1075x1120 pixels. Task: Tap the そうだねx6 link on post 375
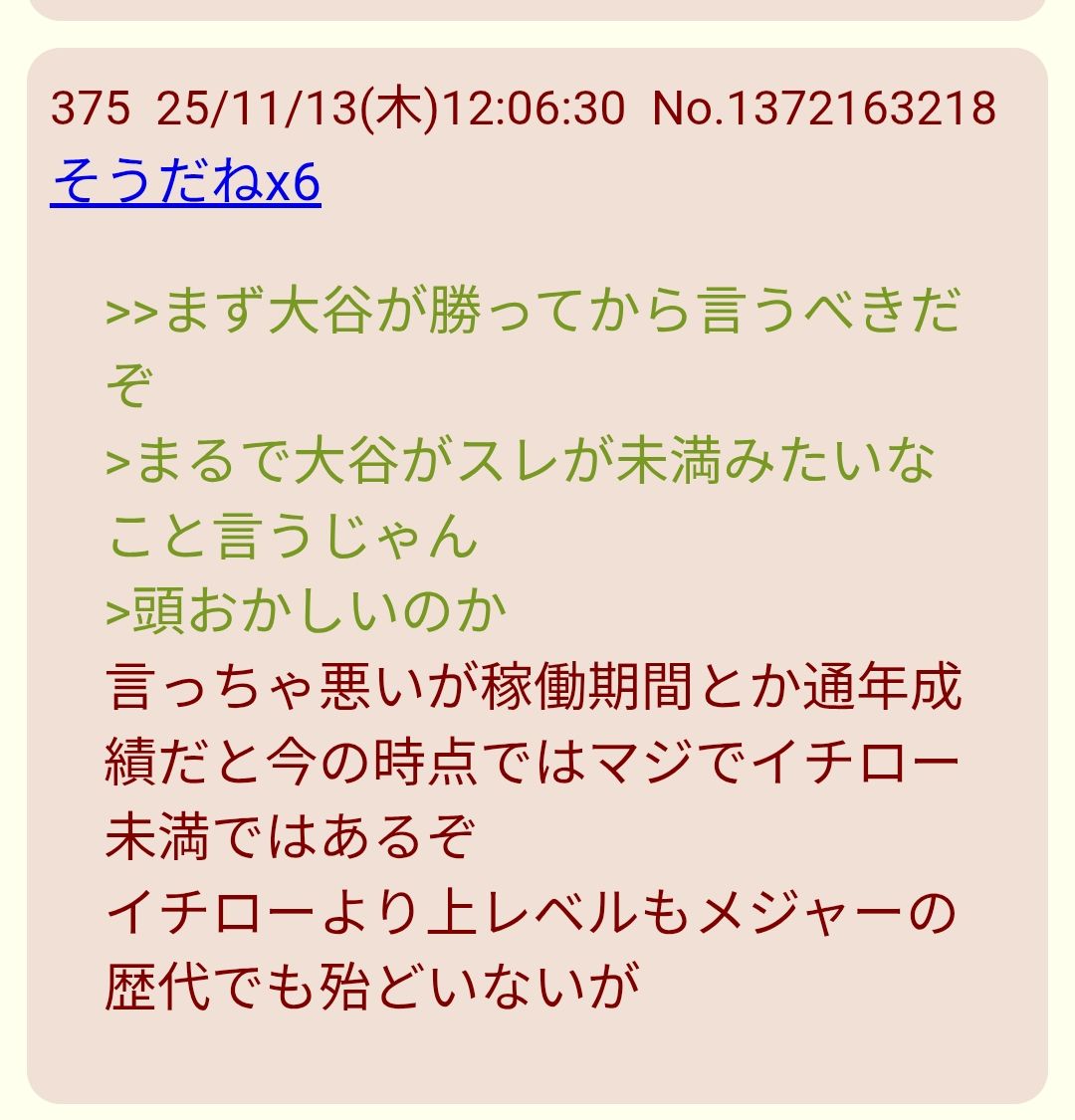tap(186, 182)
